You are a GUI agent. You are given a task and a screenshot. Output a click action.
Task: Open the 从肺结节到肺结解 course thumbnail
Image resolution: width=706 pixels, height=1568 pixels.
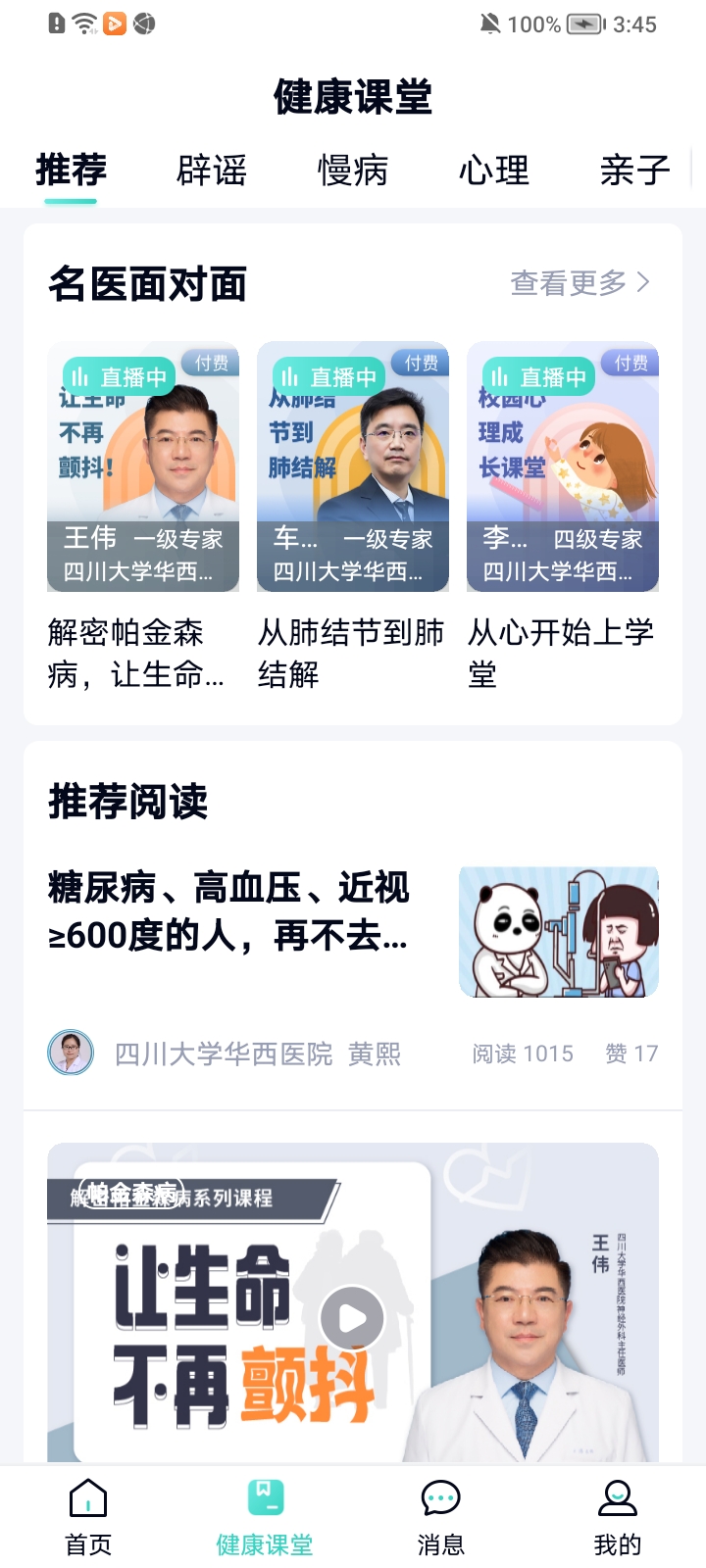coord(352,467)
